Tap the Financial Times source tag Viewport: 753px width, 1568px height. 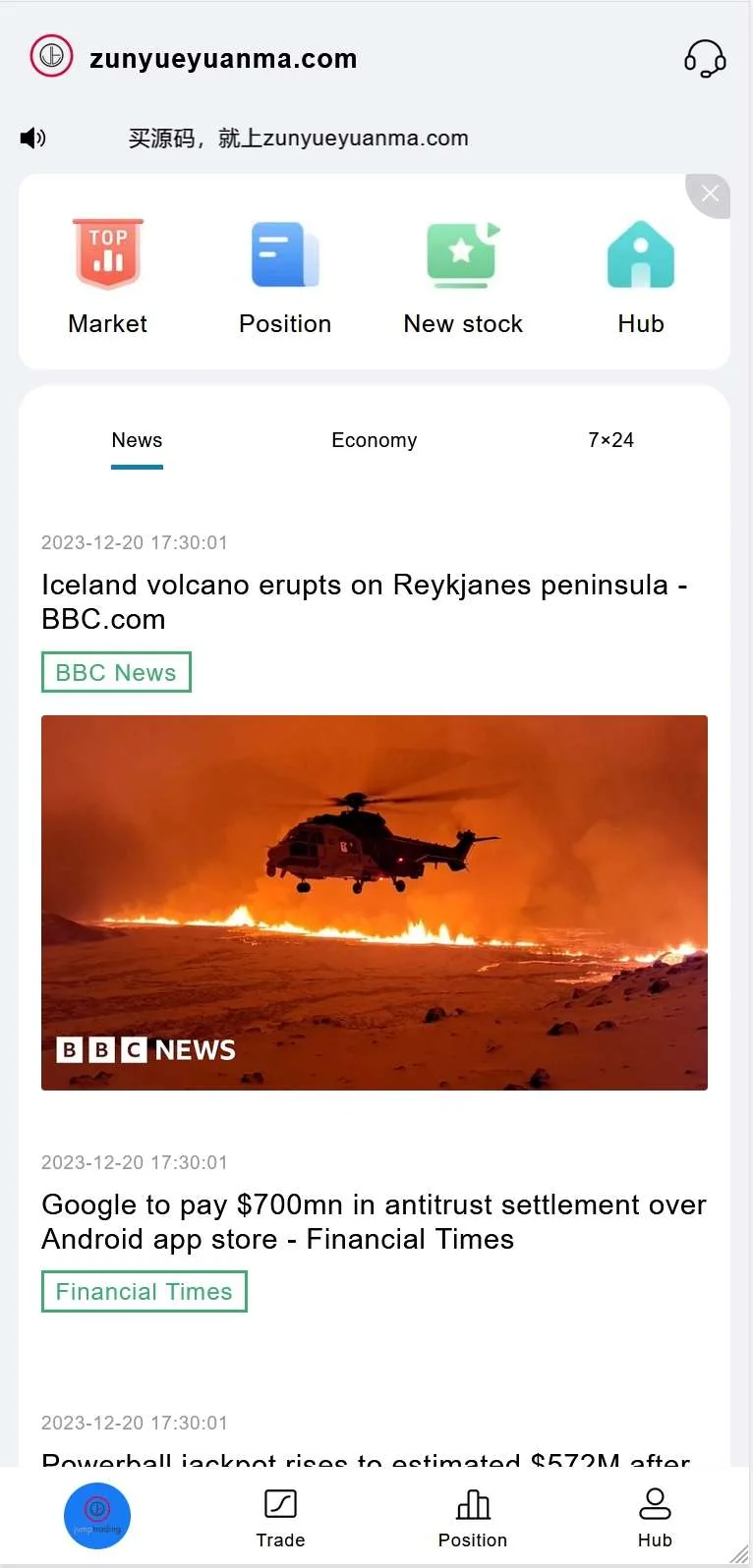(144, 1291)
